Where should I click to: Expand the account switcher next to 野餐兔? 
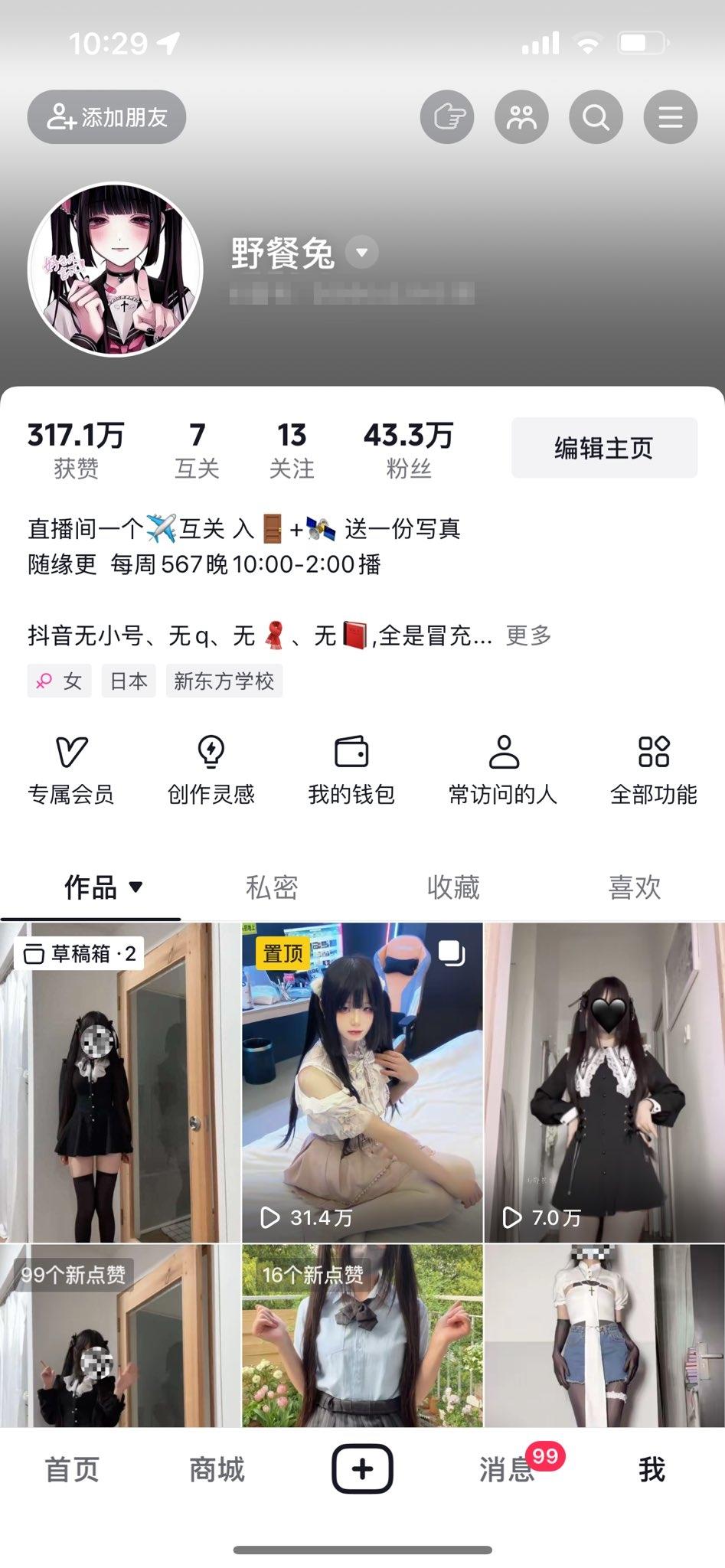pyautogui.click(x=362, y=252)
